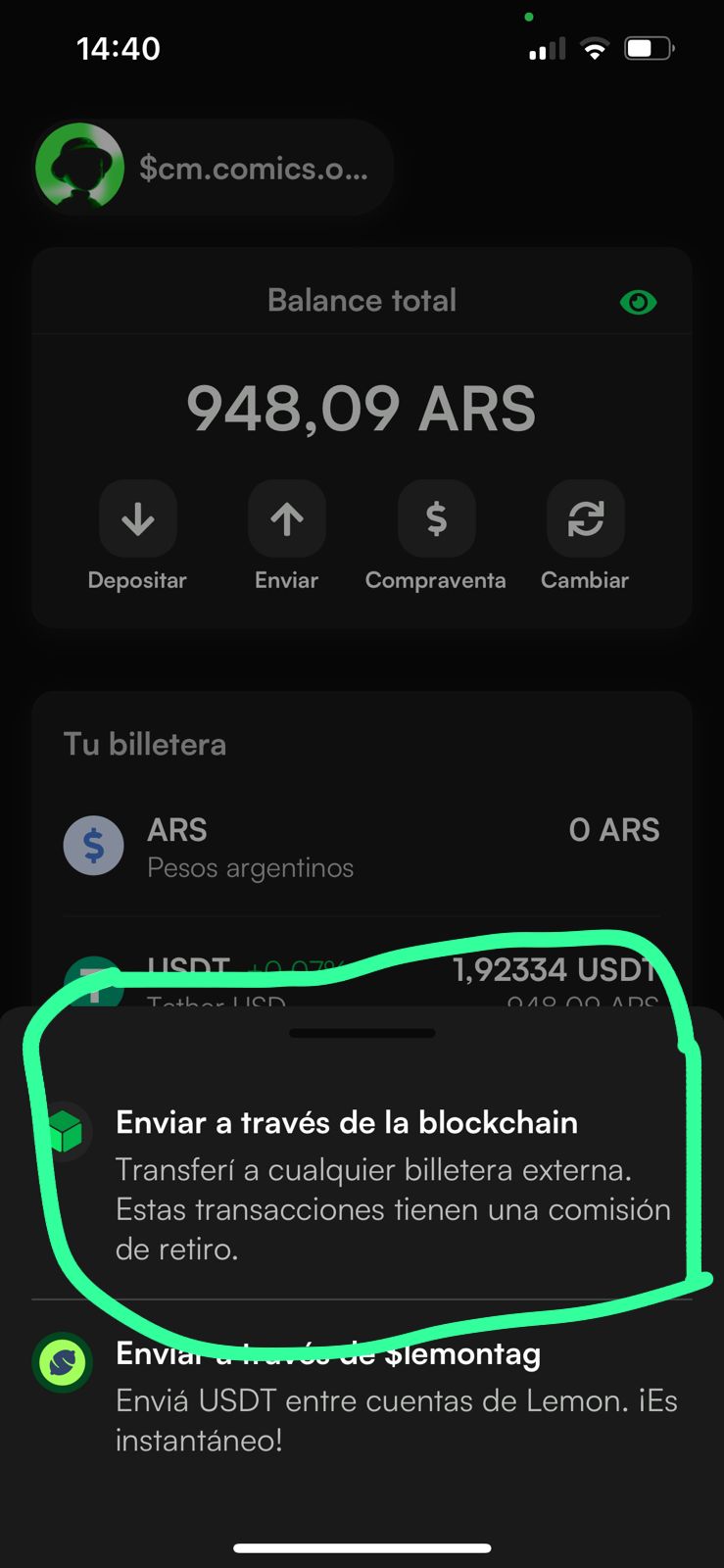724x1568 pixels.
Task: Choose Enviar a través de $lemontag
Action: pyautogui.click(x=362, y=1396)
